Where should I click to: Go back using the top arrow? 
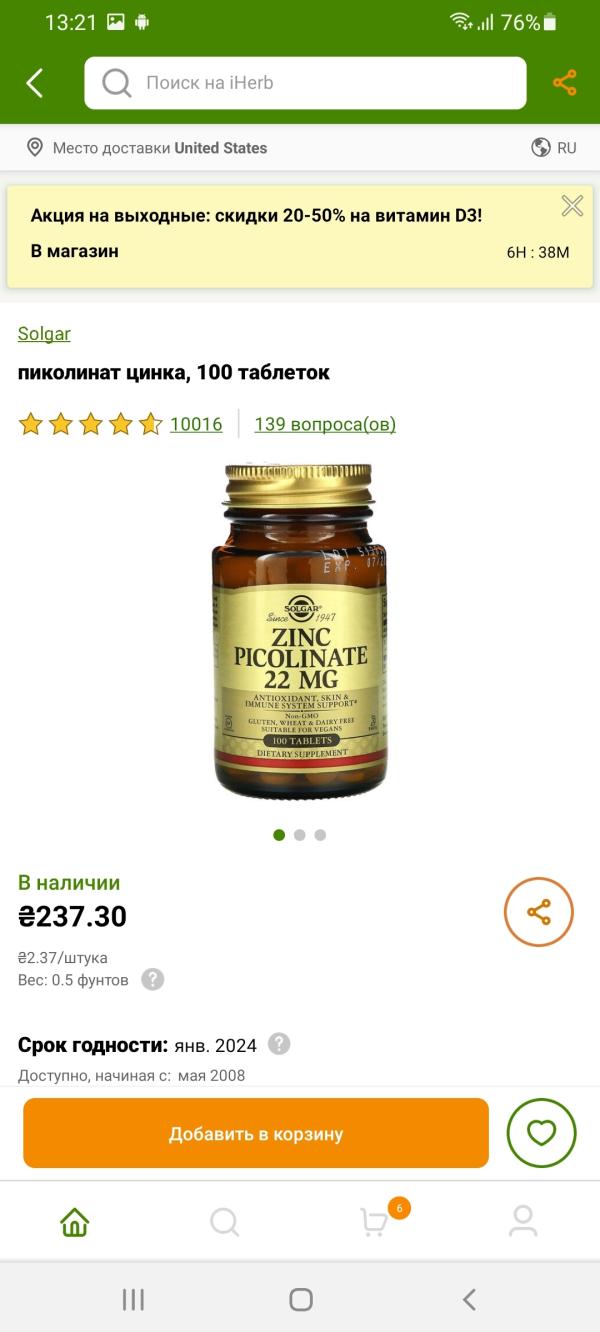click(x=35, y=83)
